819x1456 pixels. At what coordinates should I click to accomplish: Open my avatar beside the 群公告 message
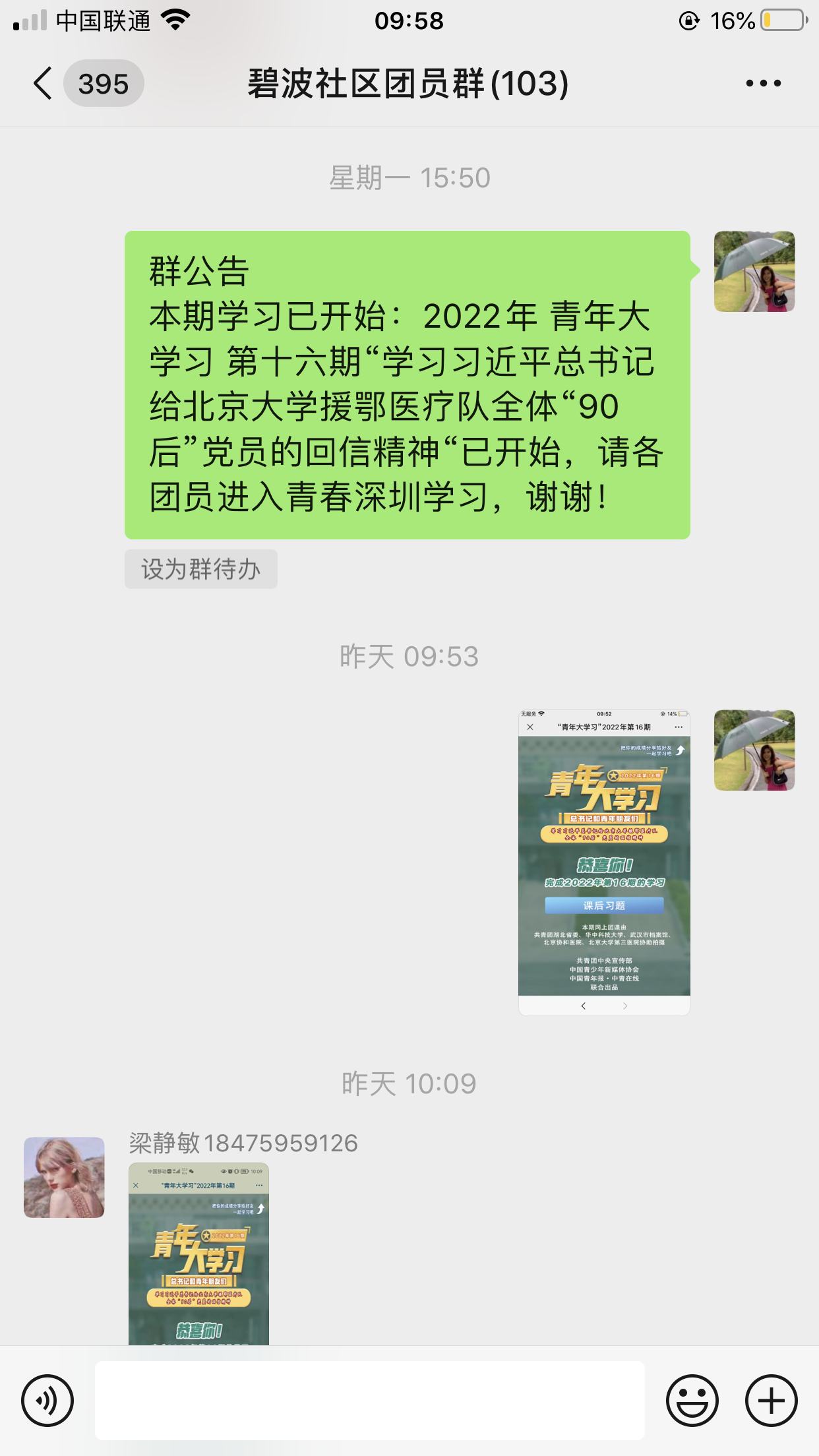(x=754, y=272)
